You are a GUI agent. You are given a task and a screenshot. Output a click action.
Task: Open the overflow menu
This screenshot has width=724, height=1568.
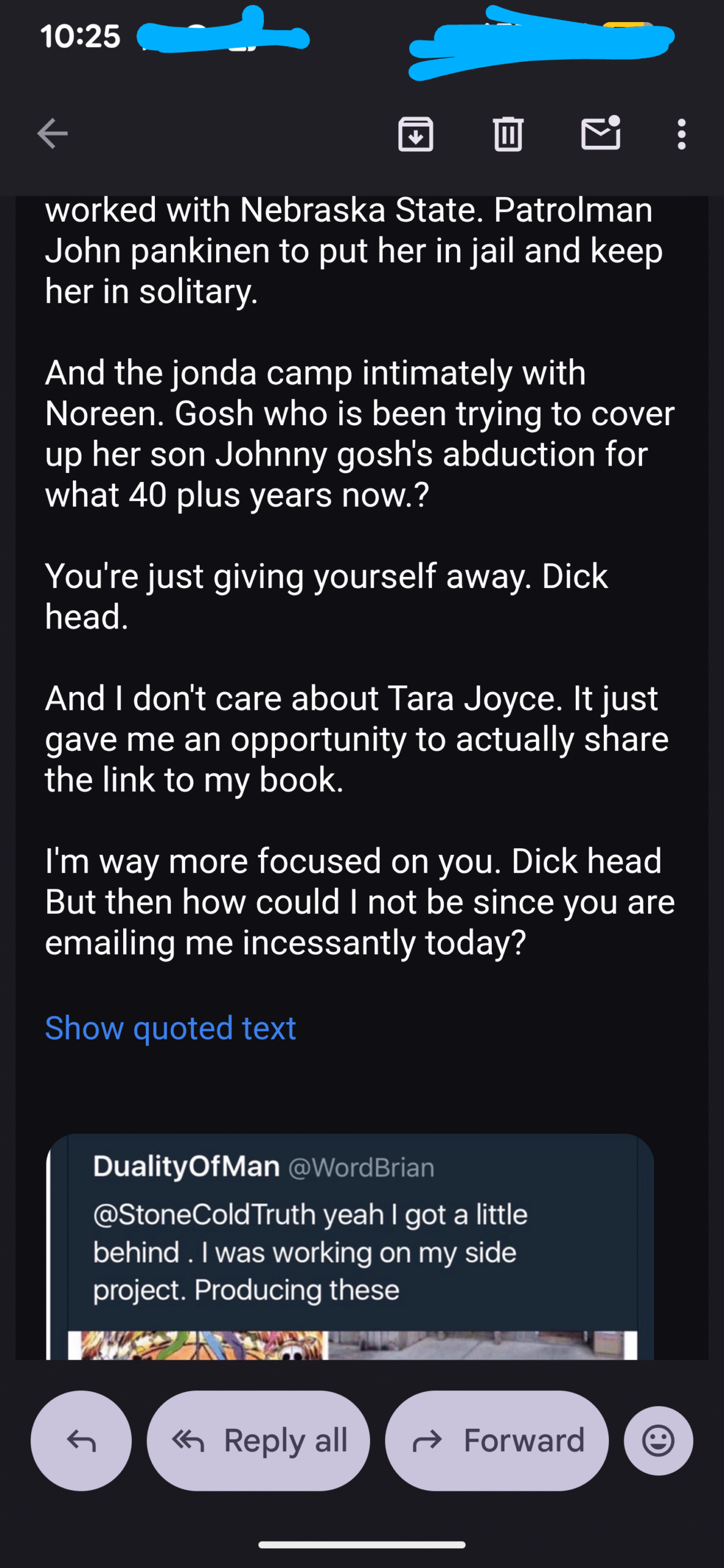(681, 134)
